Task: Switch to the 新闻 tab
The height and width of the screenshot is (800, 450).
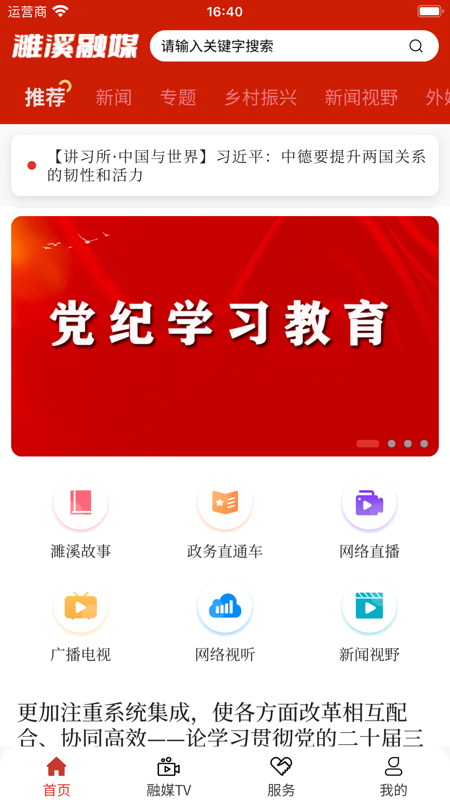Action: (113, 97)
